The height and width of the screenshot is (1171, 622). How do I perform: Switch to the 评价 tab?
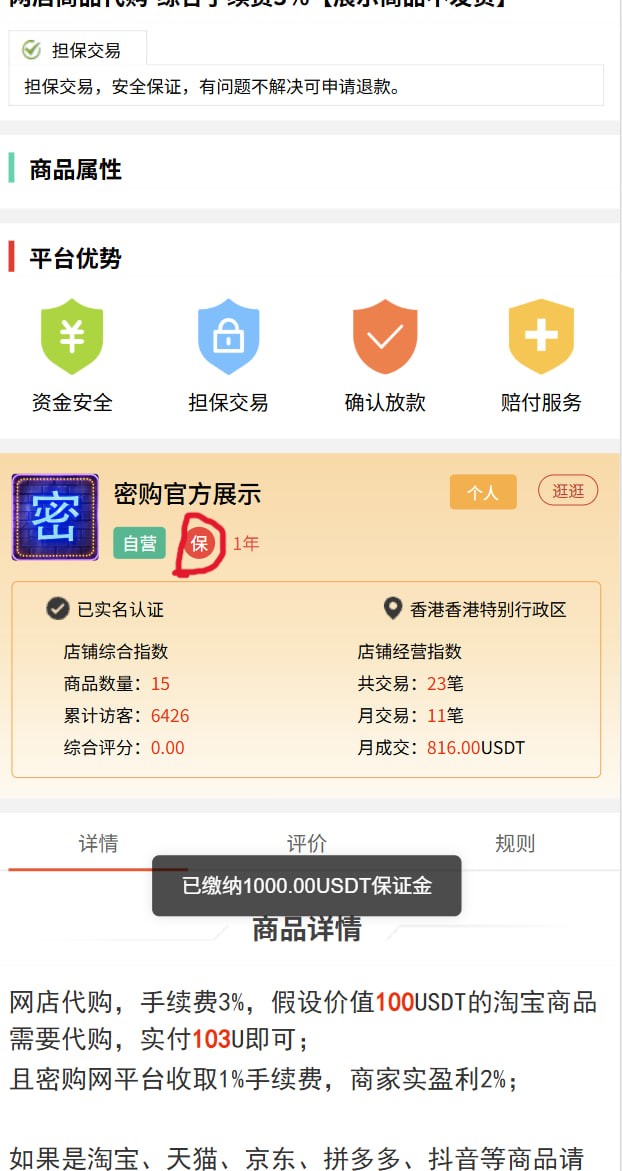click(306, 843)
